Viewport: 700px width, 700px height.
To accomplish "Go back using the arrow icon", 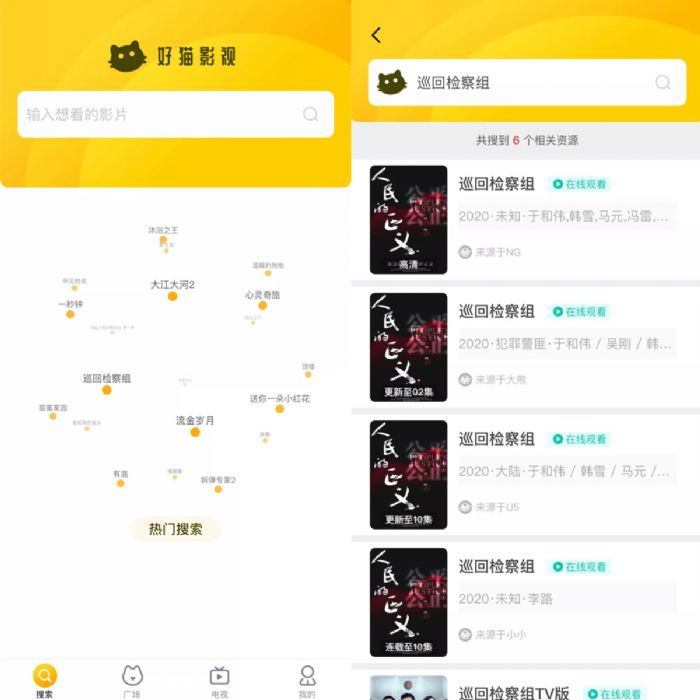I will pos(376,35).
